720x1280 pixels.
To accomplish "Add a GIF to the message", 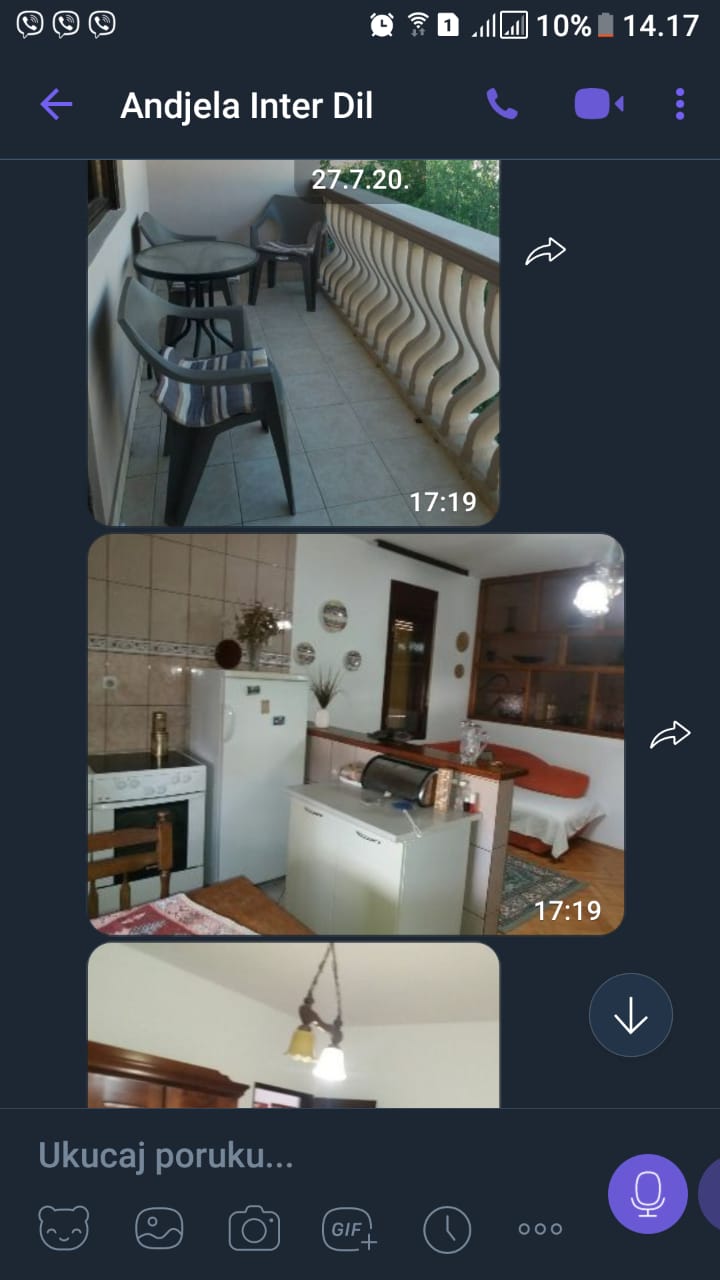I will (349, 1229).
